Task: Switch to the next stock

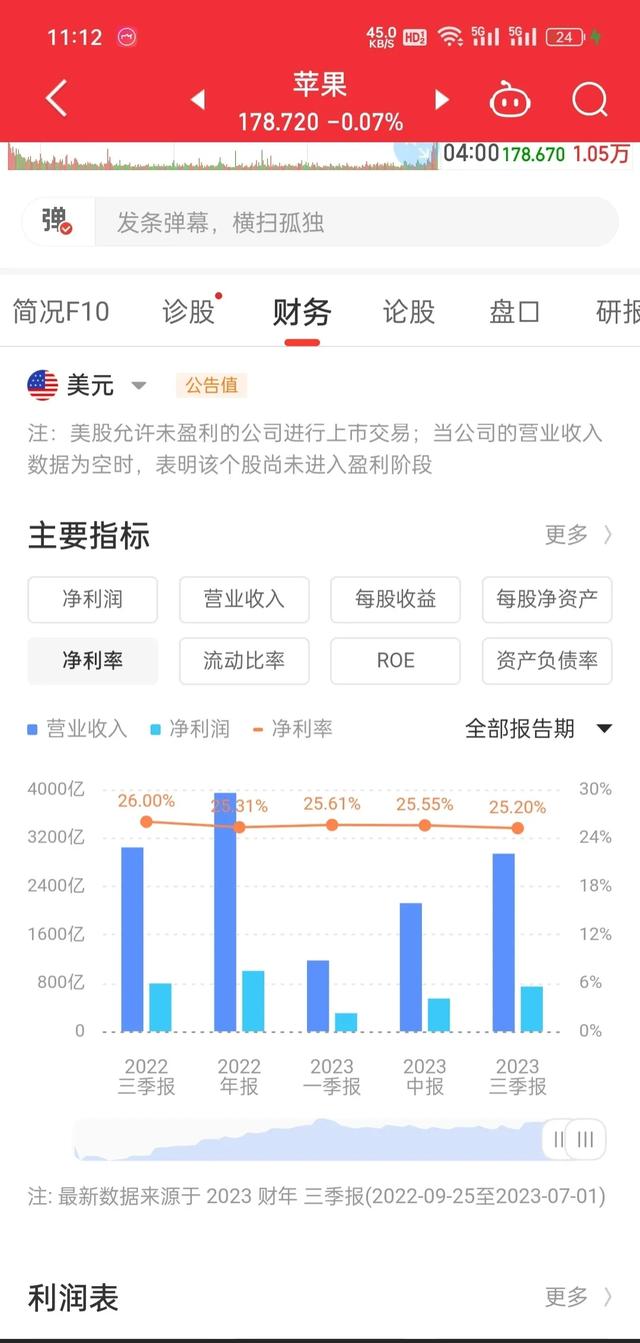Action: click(442, 99)
